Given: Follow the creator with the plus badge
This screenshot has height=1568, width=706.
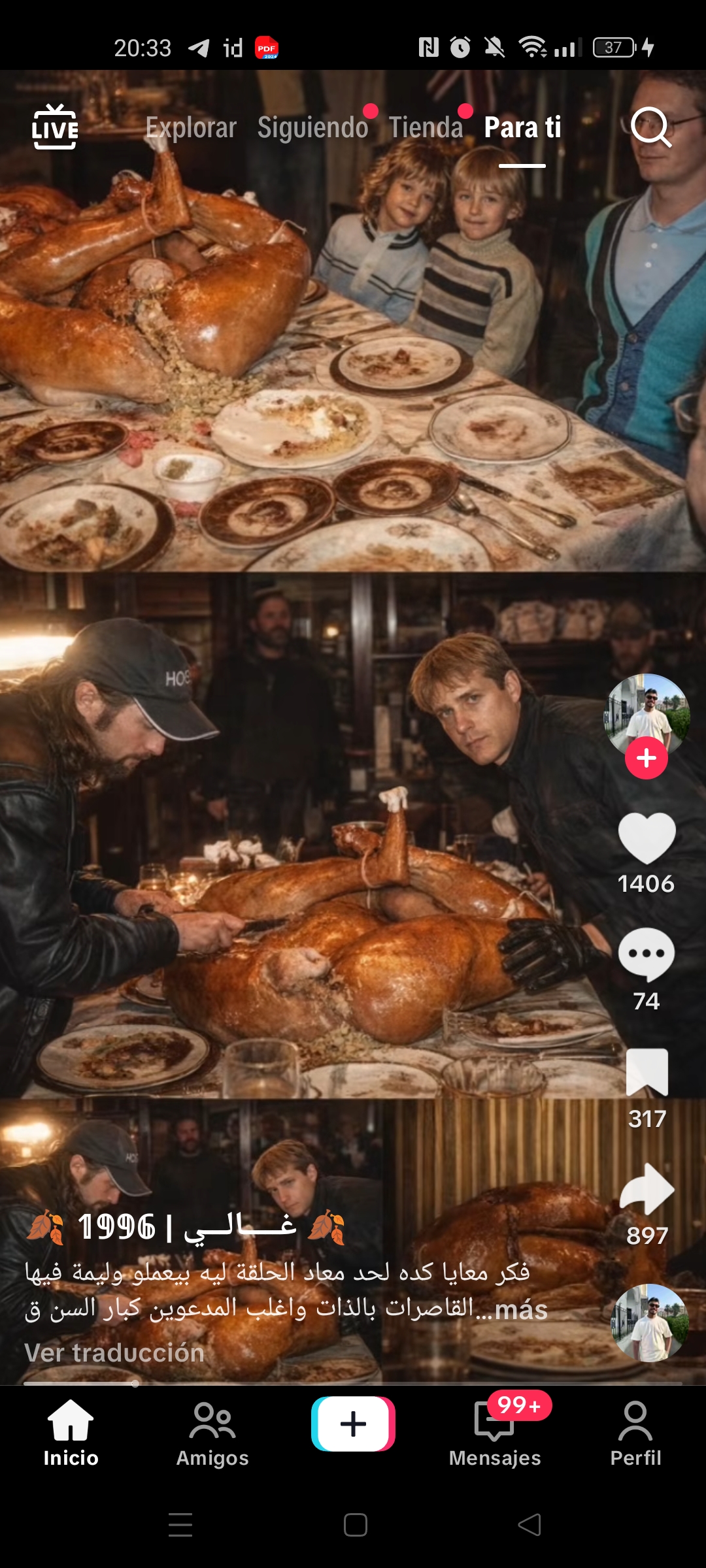Looking at the screenshot, I should tap(647, 758).
